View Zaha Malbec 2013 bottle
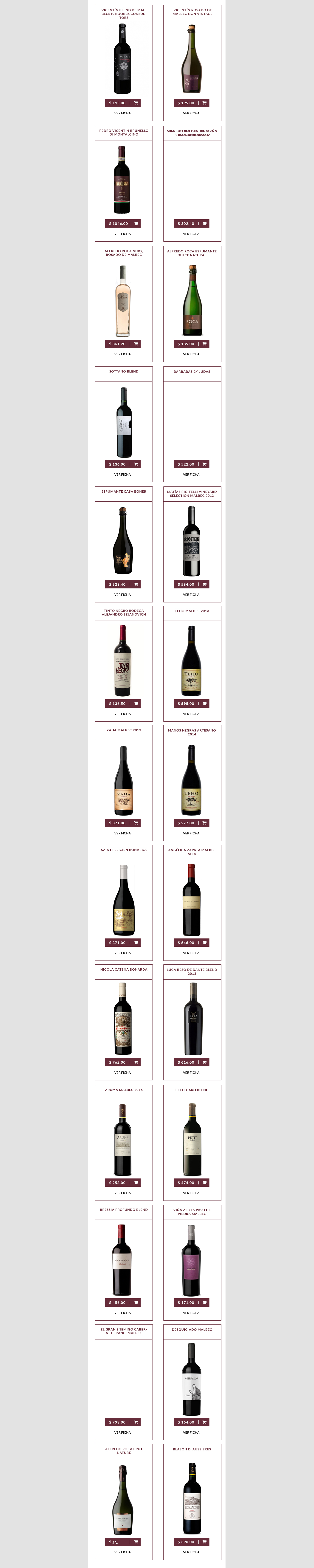This screenshot has height=1568, width=314. click(123, 780)
